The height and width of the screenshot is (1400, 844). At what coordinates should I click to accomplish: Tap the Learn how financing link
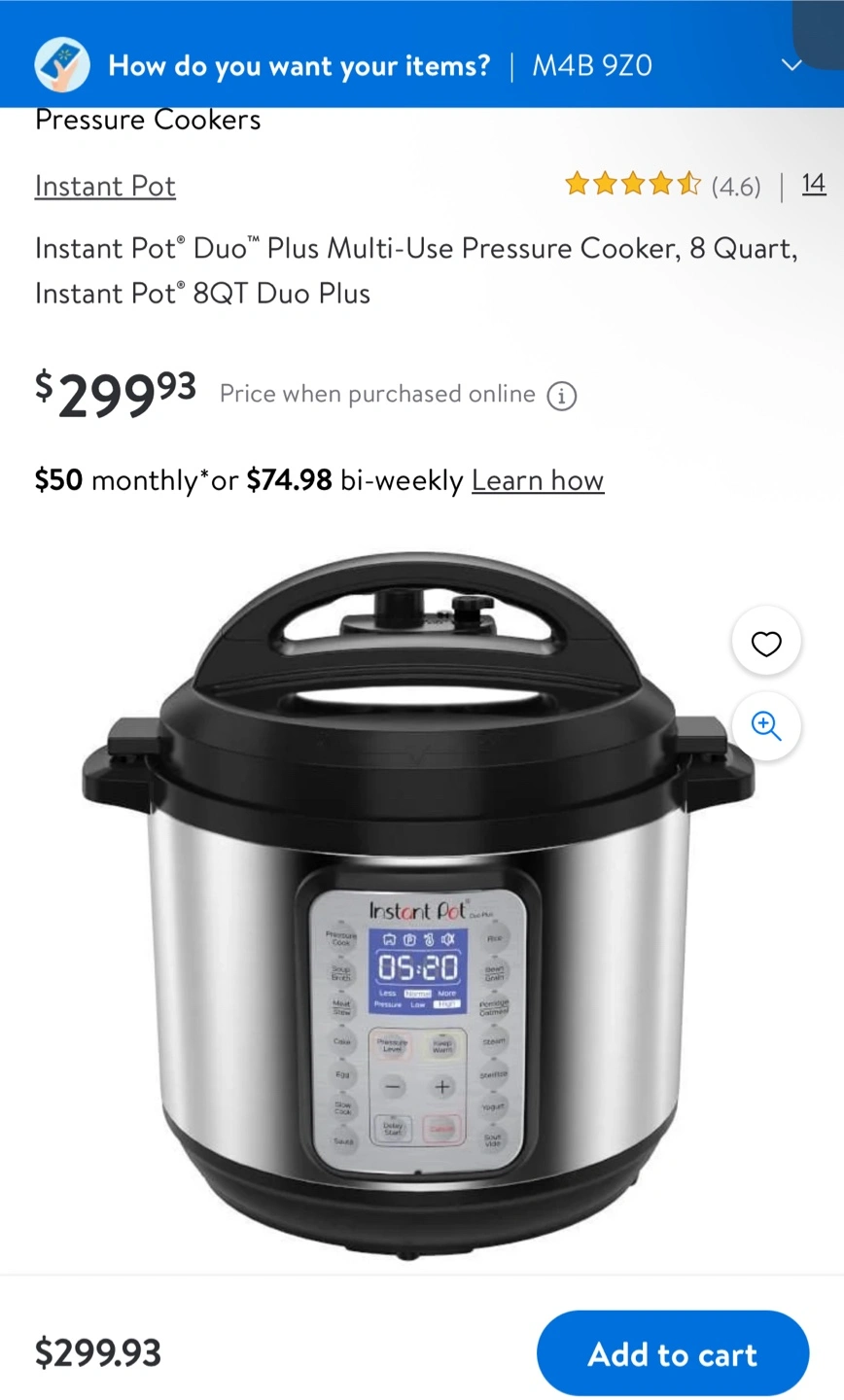pyautogui.click(x=538, y=479)
